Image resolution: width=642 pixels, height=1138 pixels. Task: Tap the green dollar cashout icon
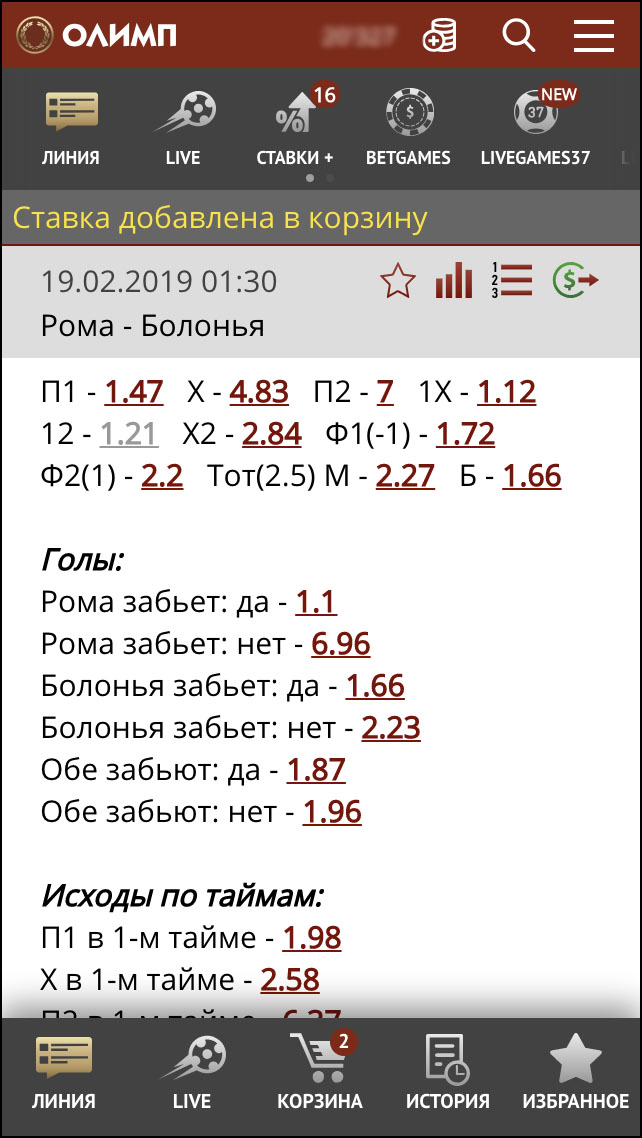575,281
